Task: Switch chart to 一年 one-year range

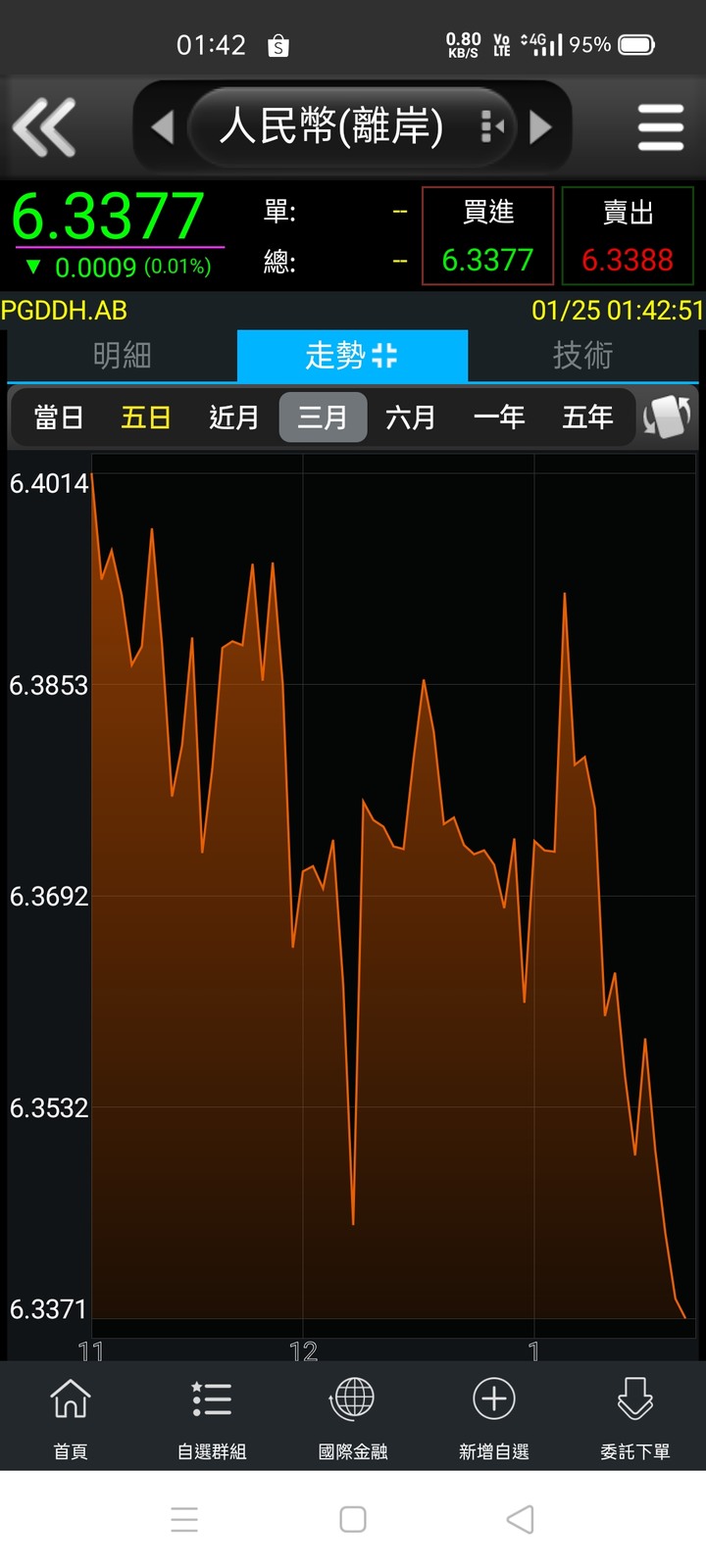Action: pos(499,417)
